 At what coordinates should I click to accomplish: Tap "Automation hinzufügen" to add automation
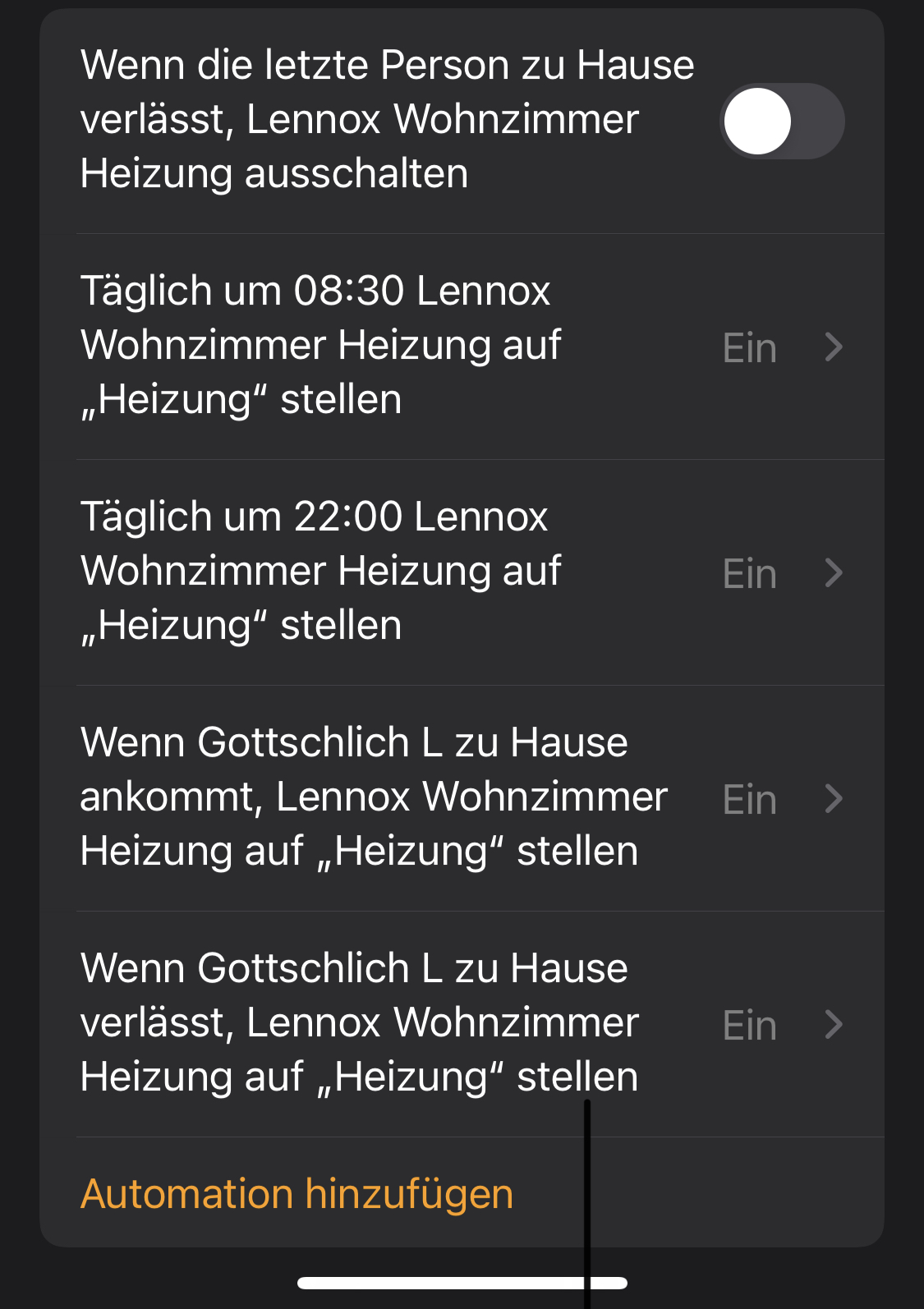click(297, 1193)
